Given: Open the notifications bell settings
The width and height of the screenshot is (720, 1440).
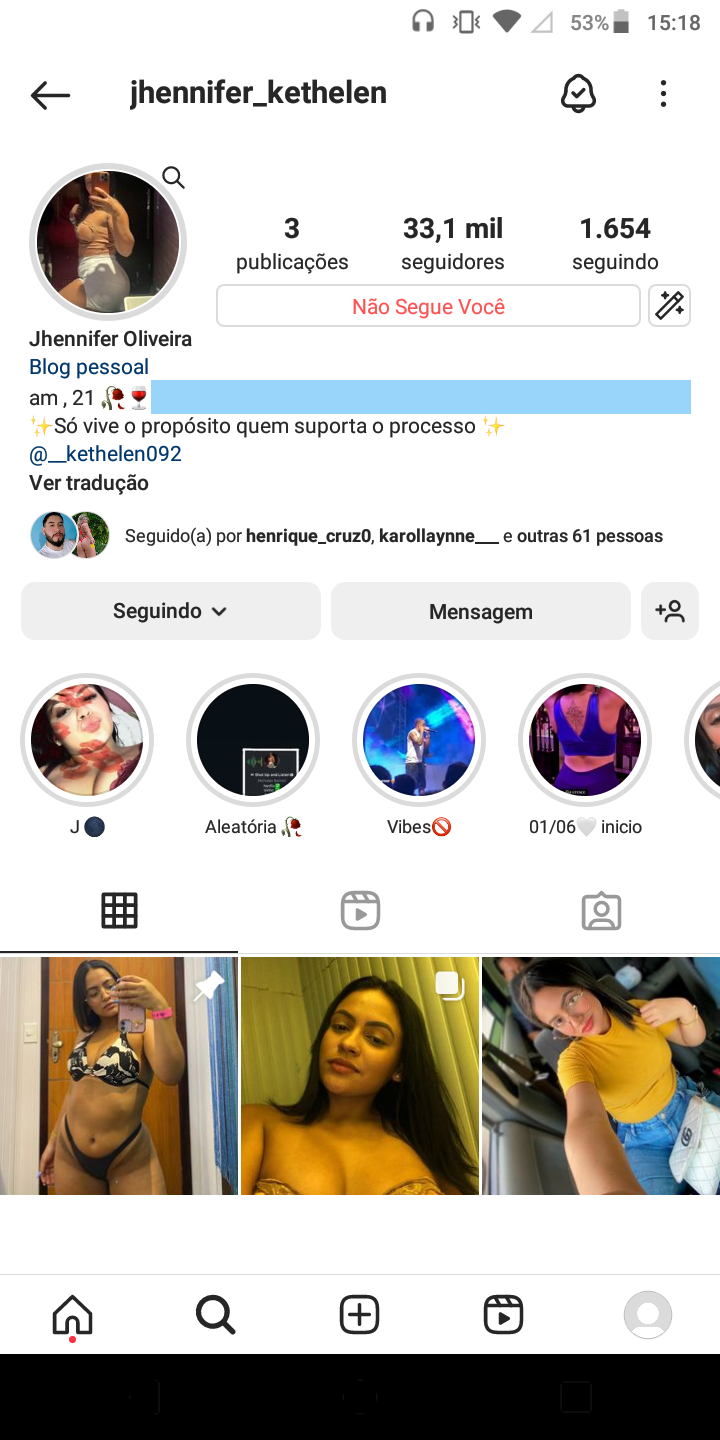Looking at the screenshot, I should tap(578, 94).
